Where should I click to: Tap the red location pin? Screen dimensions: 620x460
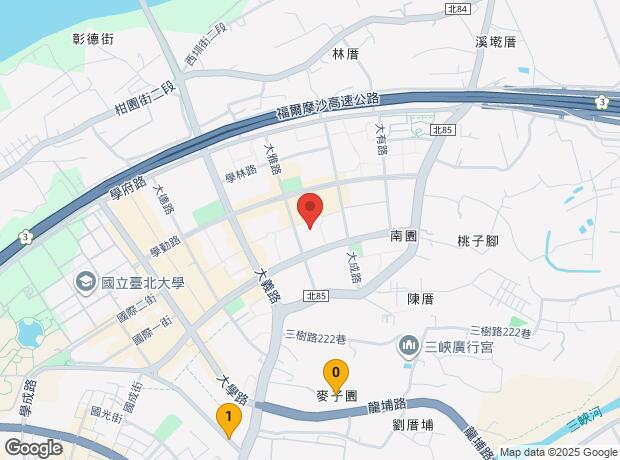point(310,210)
